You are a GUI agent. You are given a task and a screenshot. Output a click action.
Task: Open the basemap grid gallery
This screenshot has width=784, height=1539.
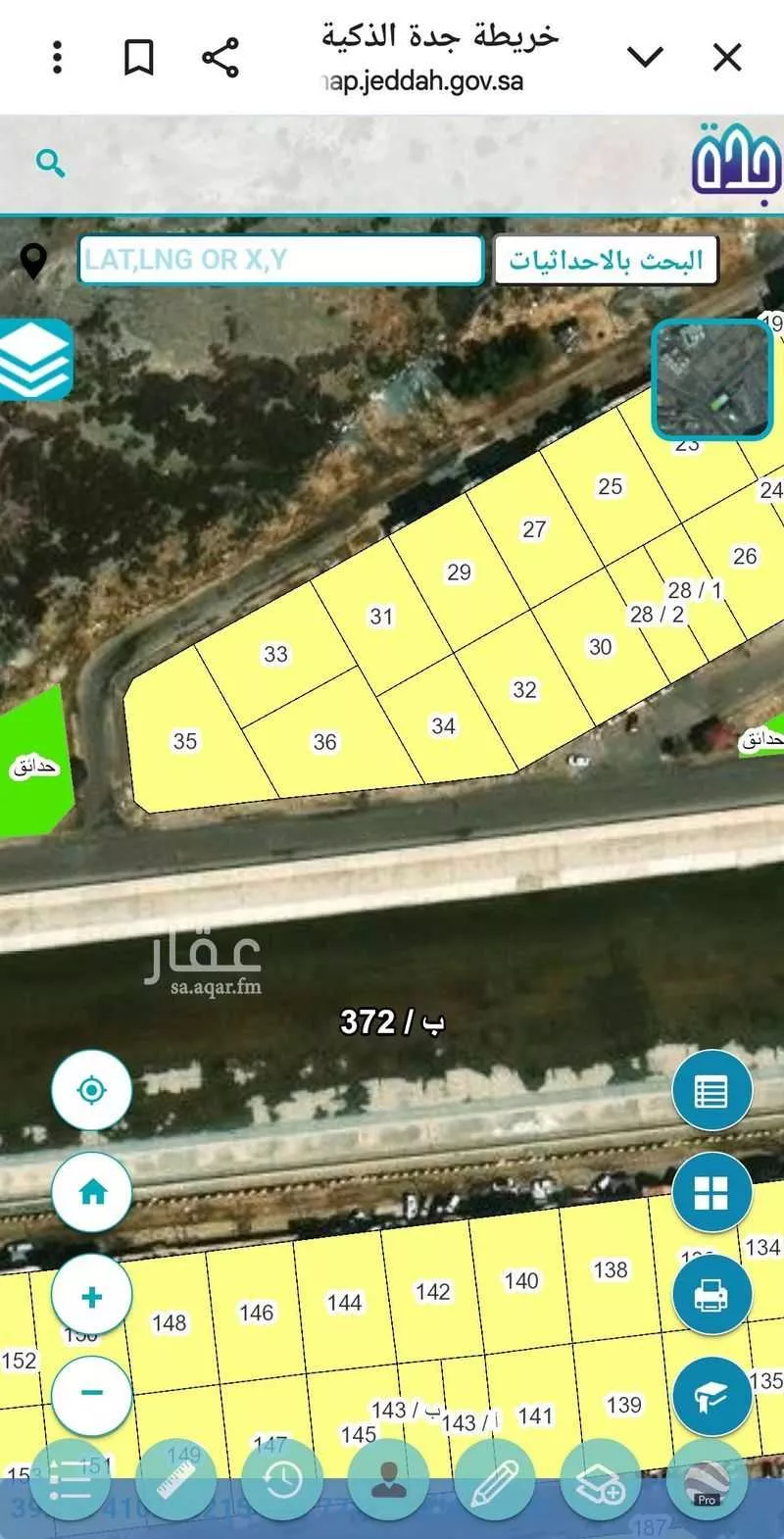click(x=711, y=1192)
